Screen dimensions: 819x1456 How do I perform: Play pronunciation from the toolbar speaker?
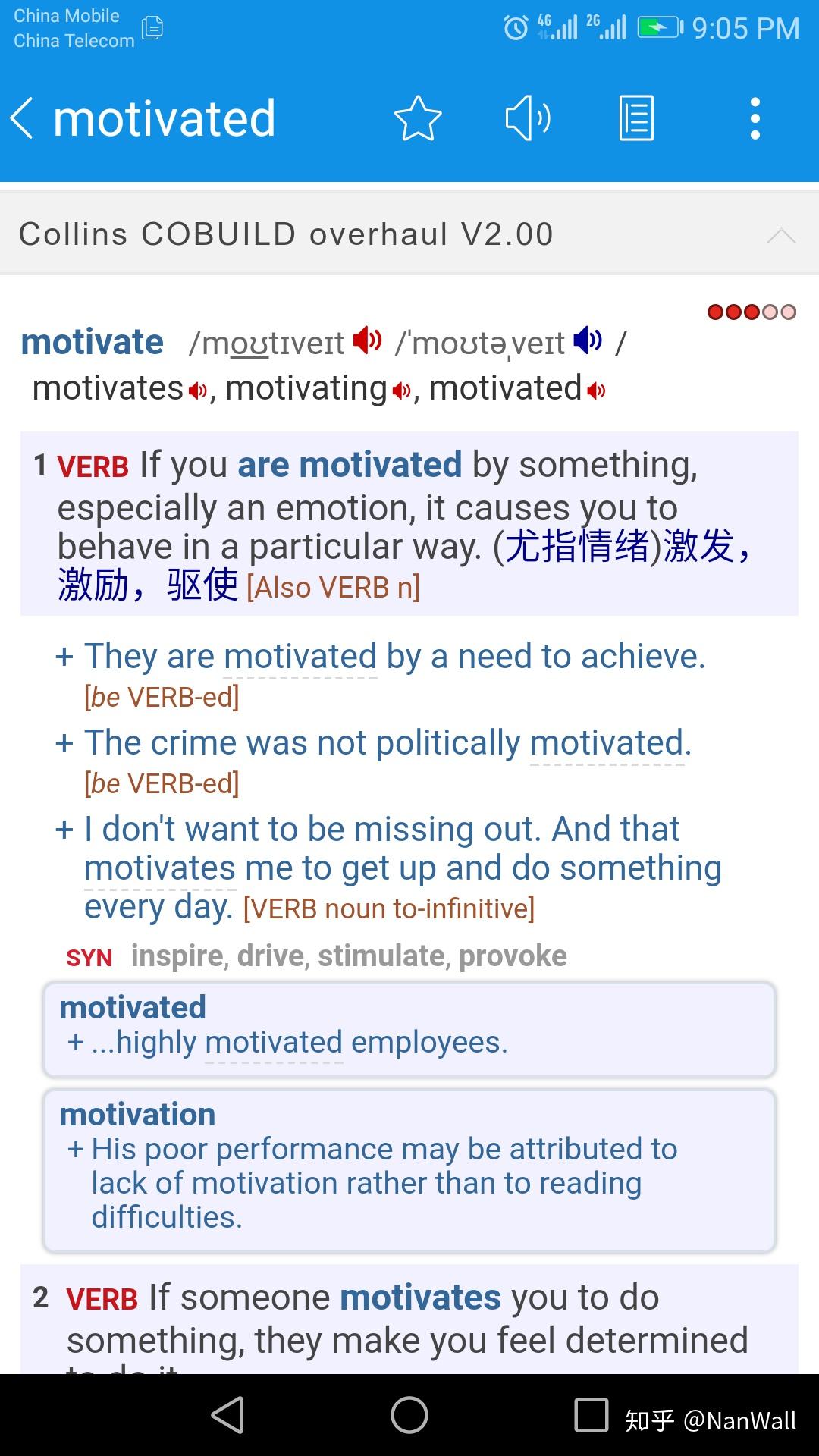[x=527, y=119]
